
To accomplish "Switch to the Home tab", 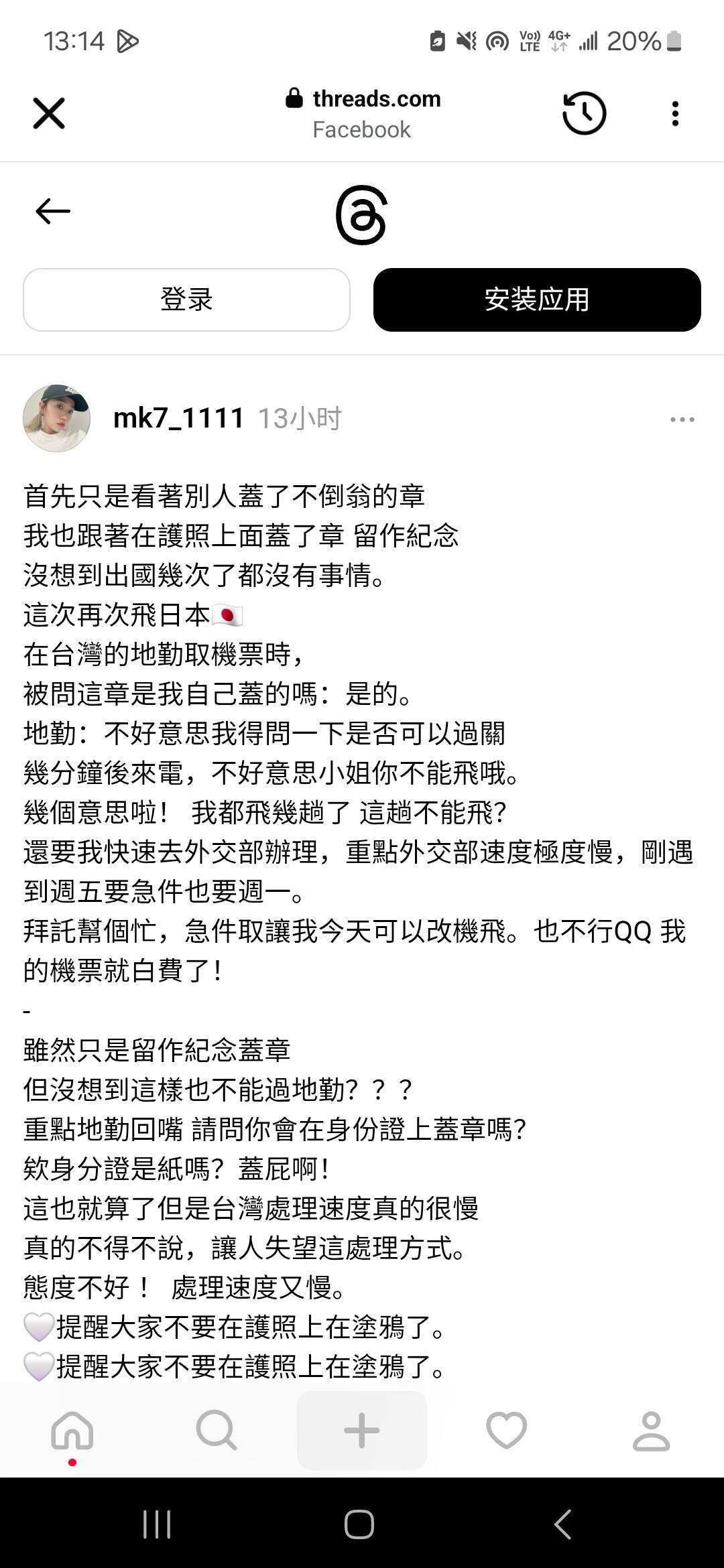I will coord(72,1430).
